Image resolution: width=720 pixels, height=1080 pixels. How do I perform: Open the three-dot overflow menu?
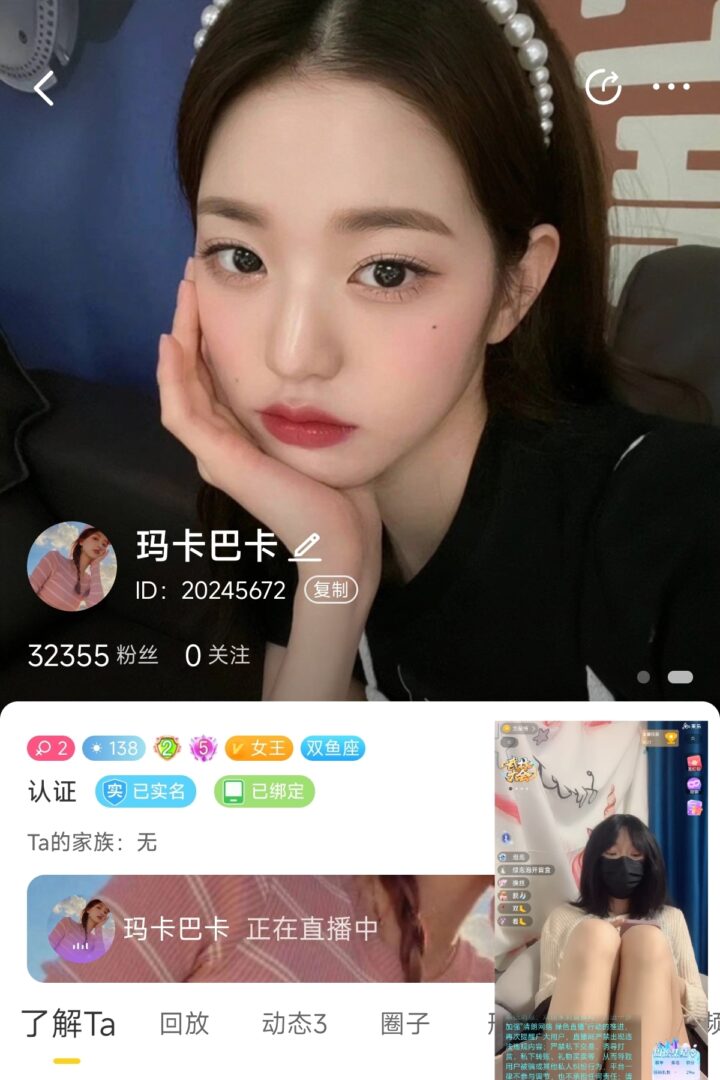[671, 88]
